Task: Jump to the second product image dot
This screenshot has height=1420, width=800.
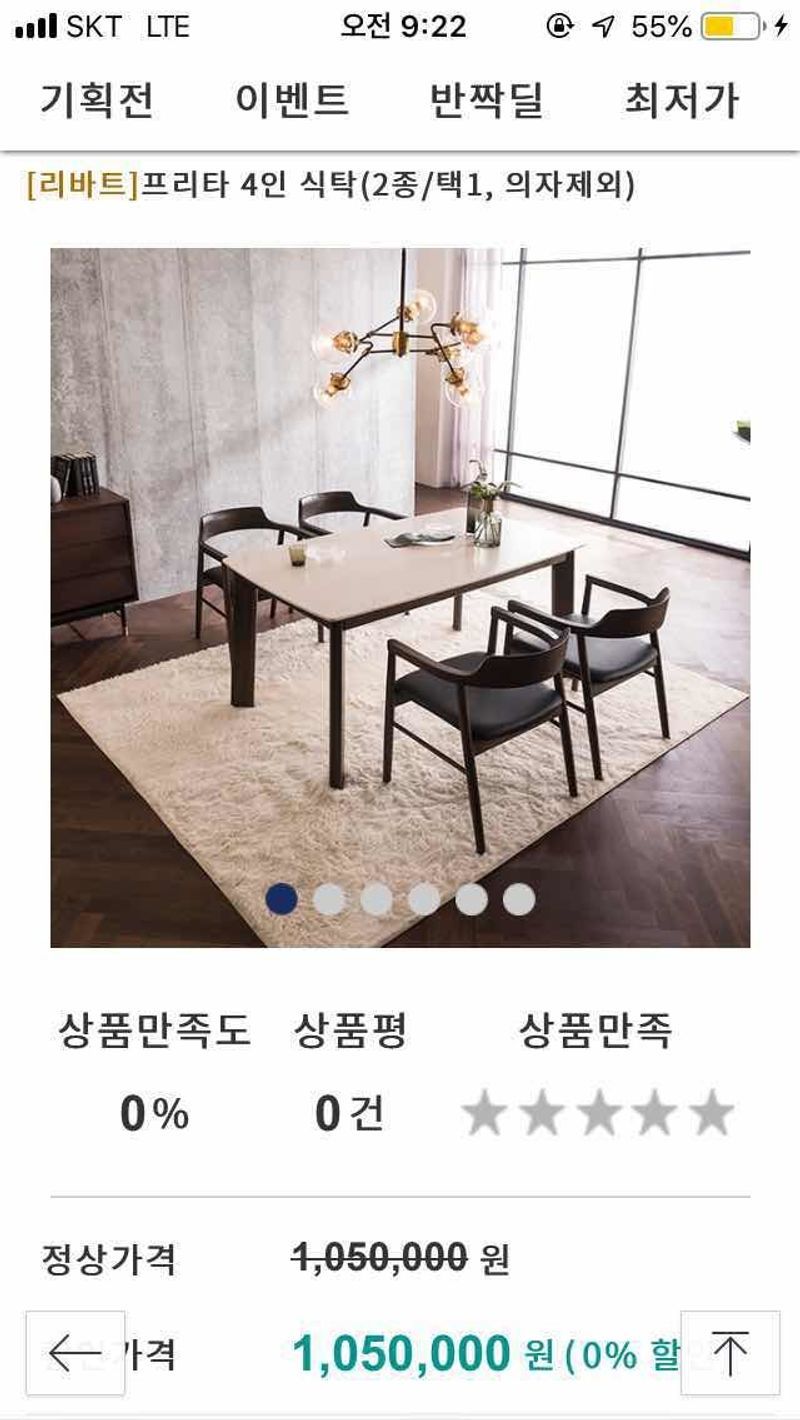Action: tap(329, 899)
